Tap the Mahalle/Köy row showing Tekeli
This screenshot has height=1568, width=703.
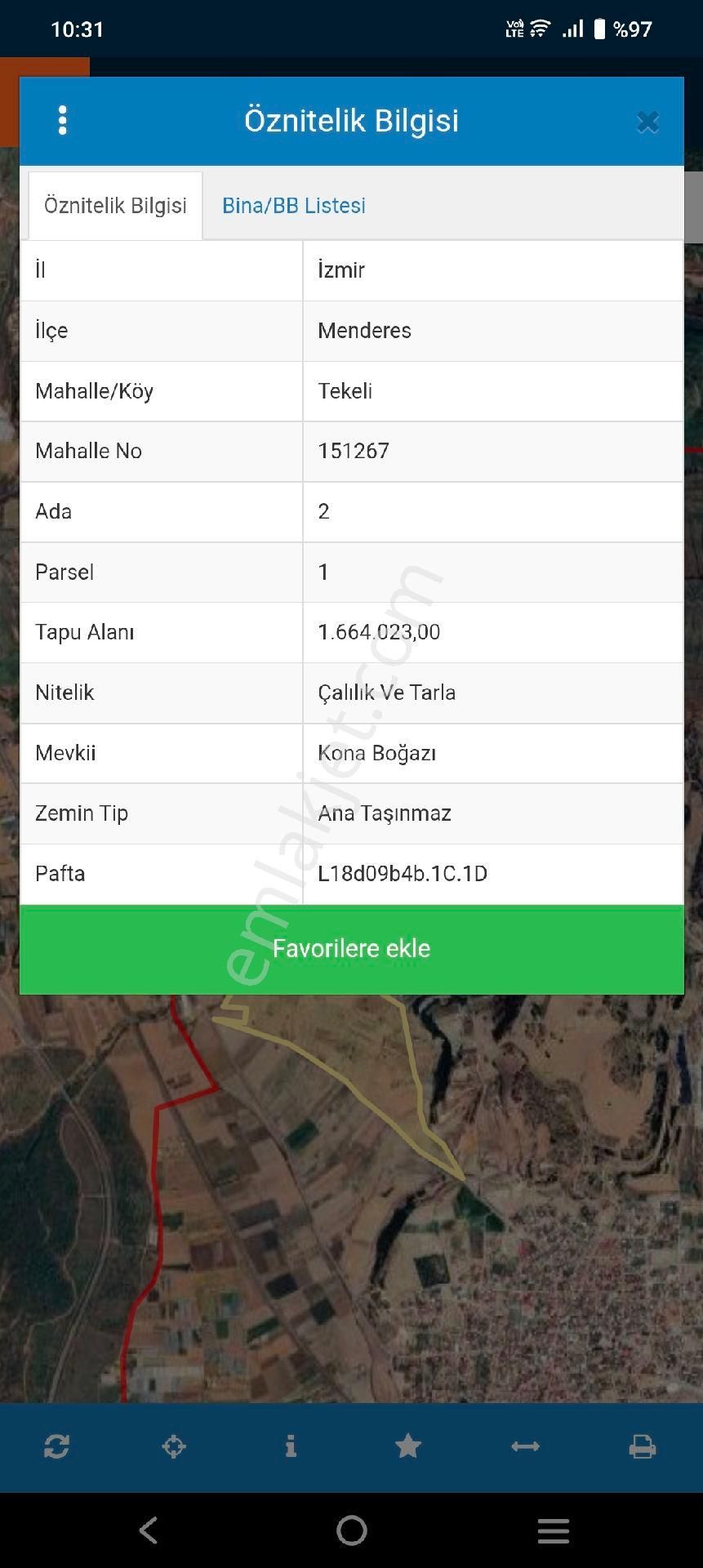tap(343, 390)
